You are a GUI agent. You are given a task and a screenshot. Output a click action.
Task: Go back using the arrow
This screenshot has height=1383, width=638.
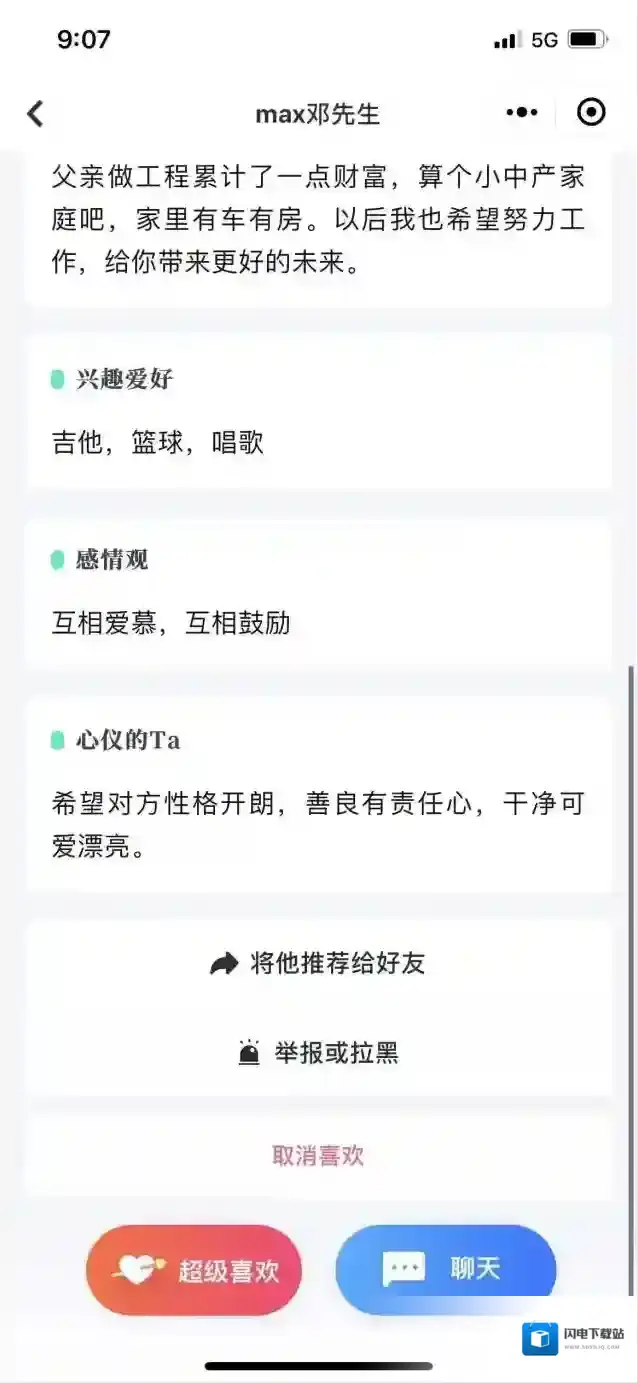[x=35, y=113]
